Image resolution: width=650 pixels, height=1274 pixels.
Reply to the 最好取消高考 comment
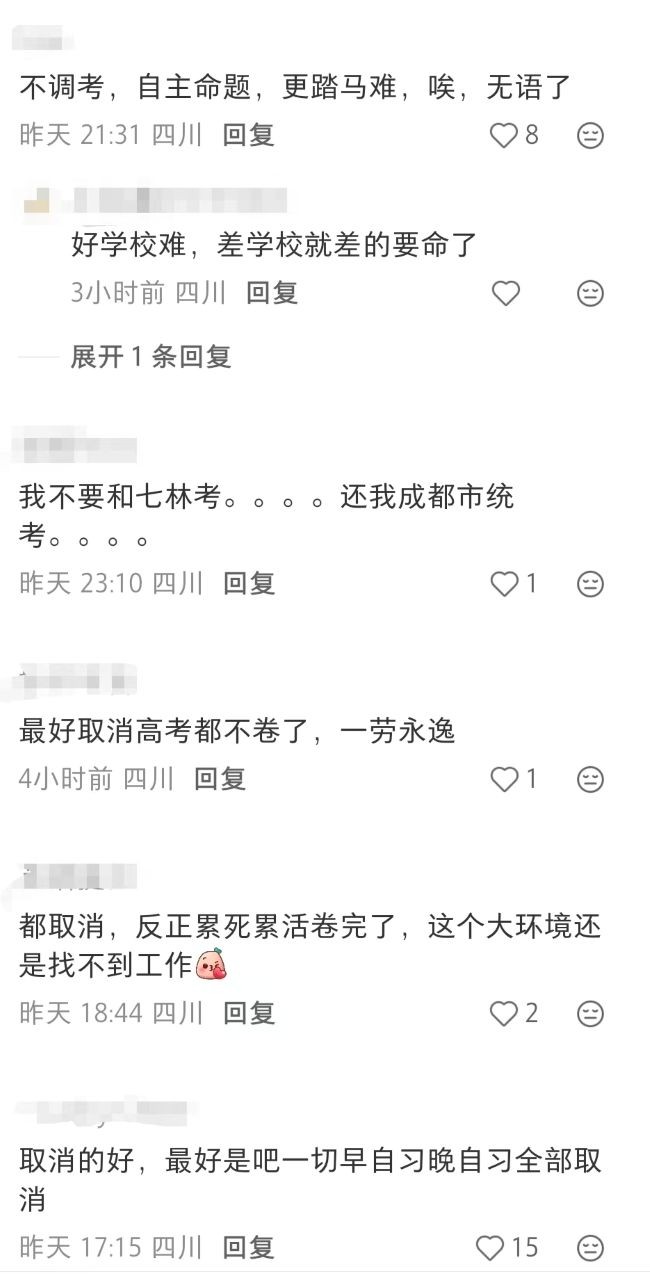[x=219, y=779]
